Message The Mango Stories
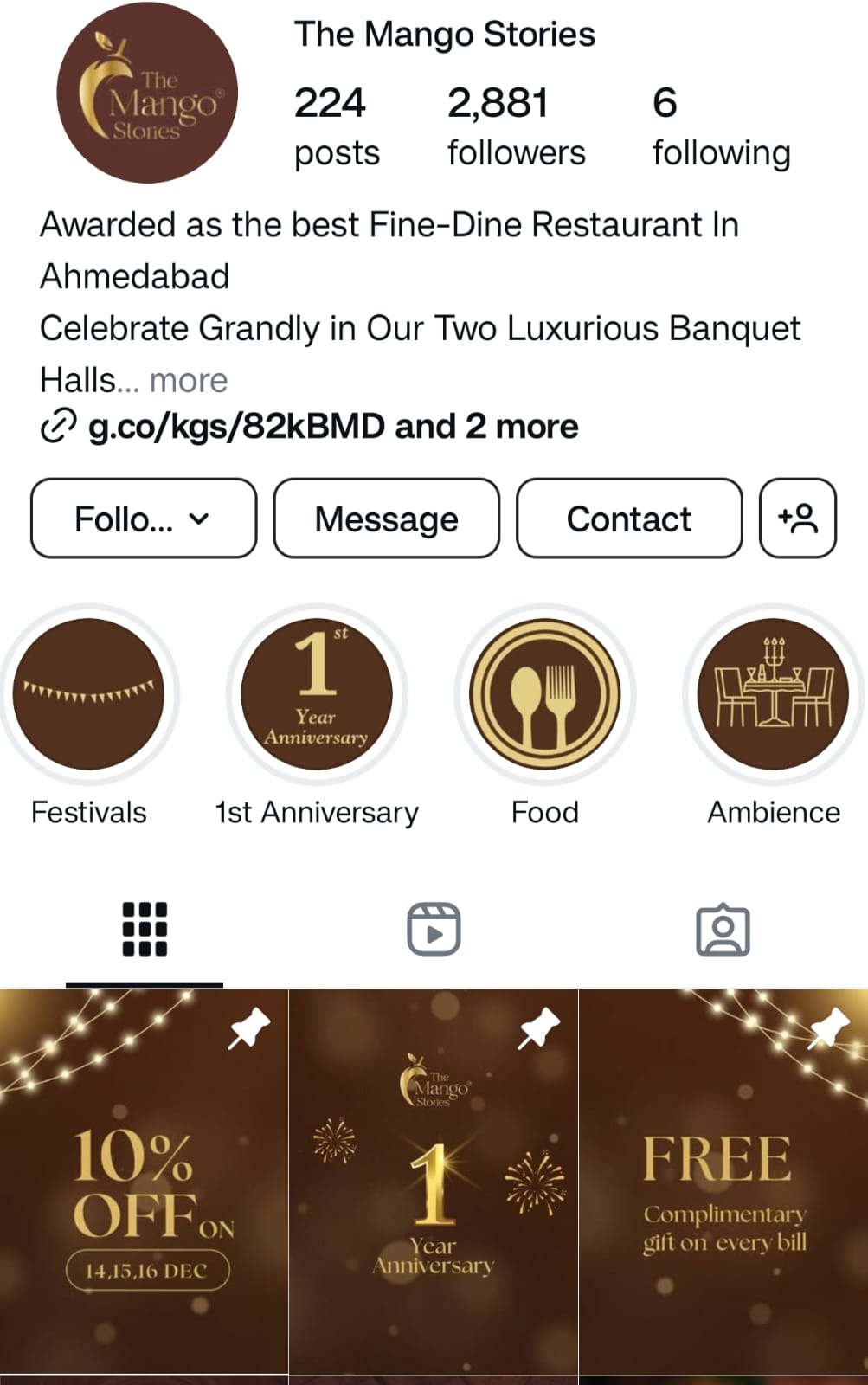 click(x=386, y=519)
